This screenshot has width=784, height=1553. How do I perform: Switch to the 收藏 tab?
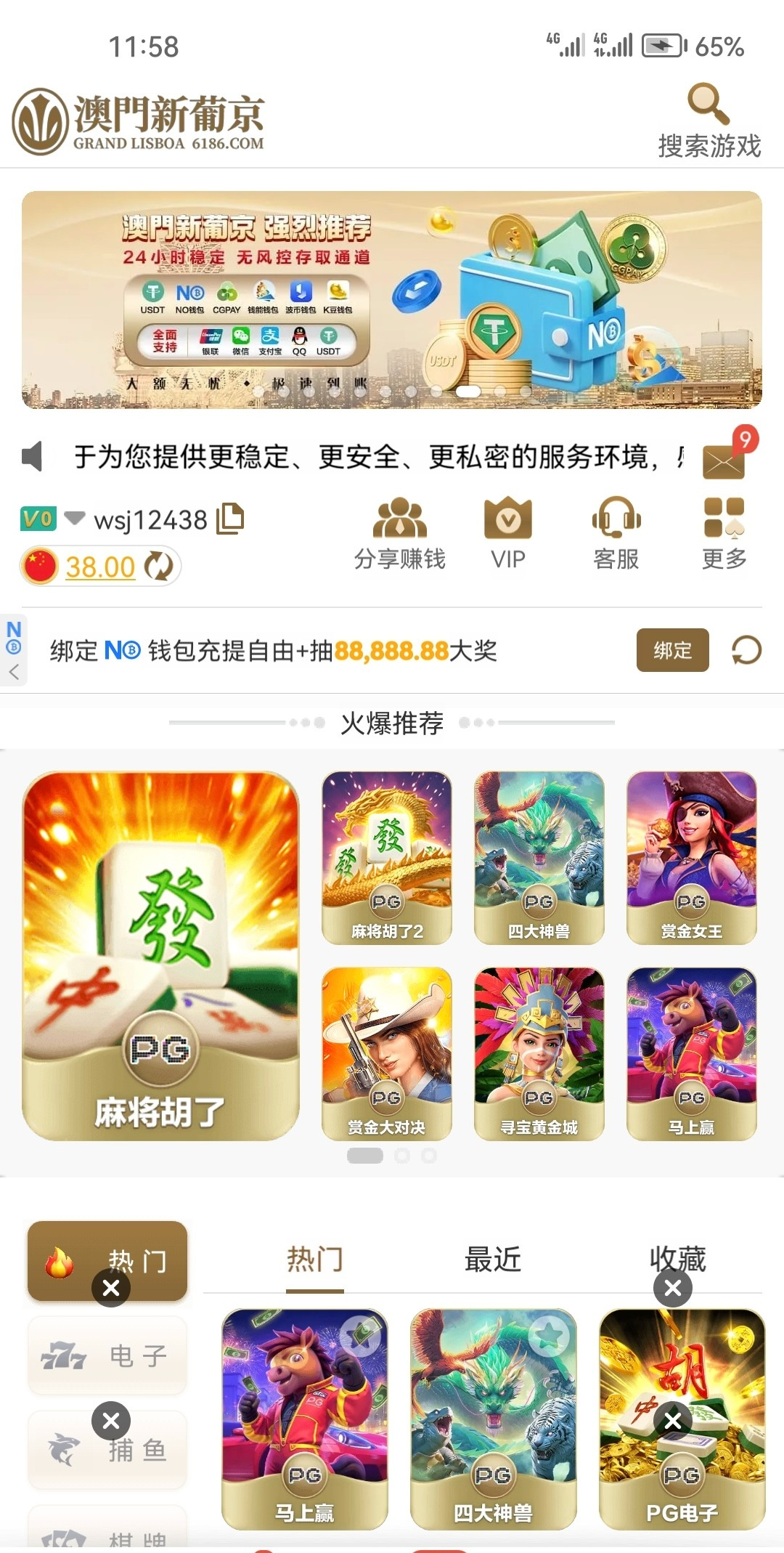(677, 1258)
